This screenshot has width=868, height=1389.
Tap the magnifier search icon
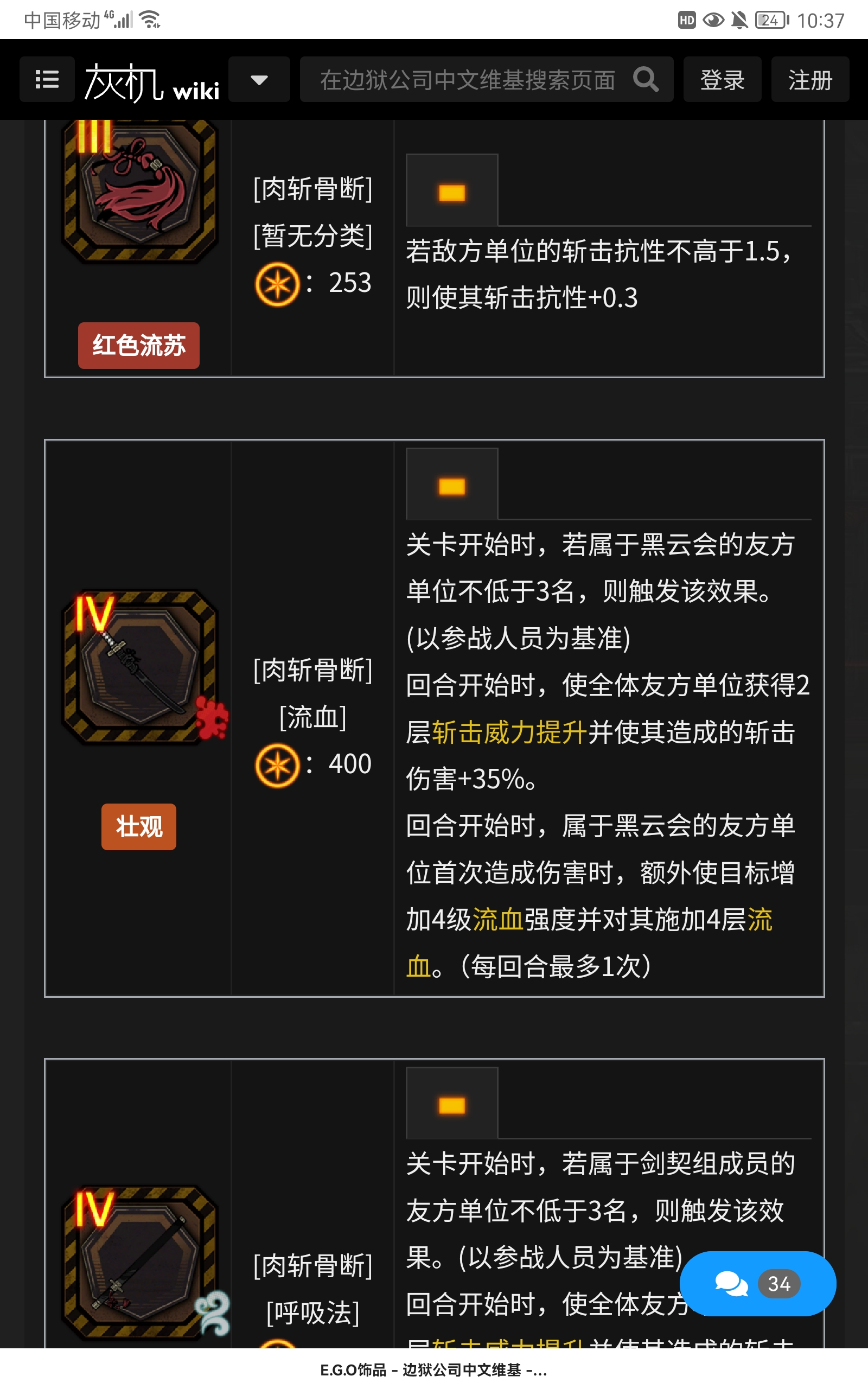(646, 79)
